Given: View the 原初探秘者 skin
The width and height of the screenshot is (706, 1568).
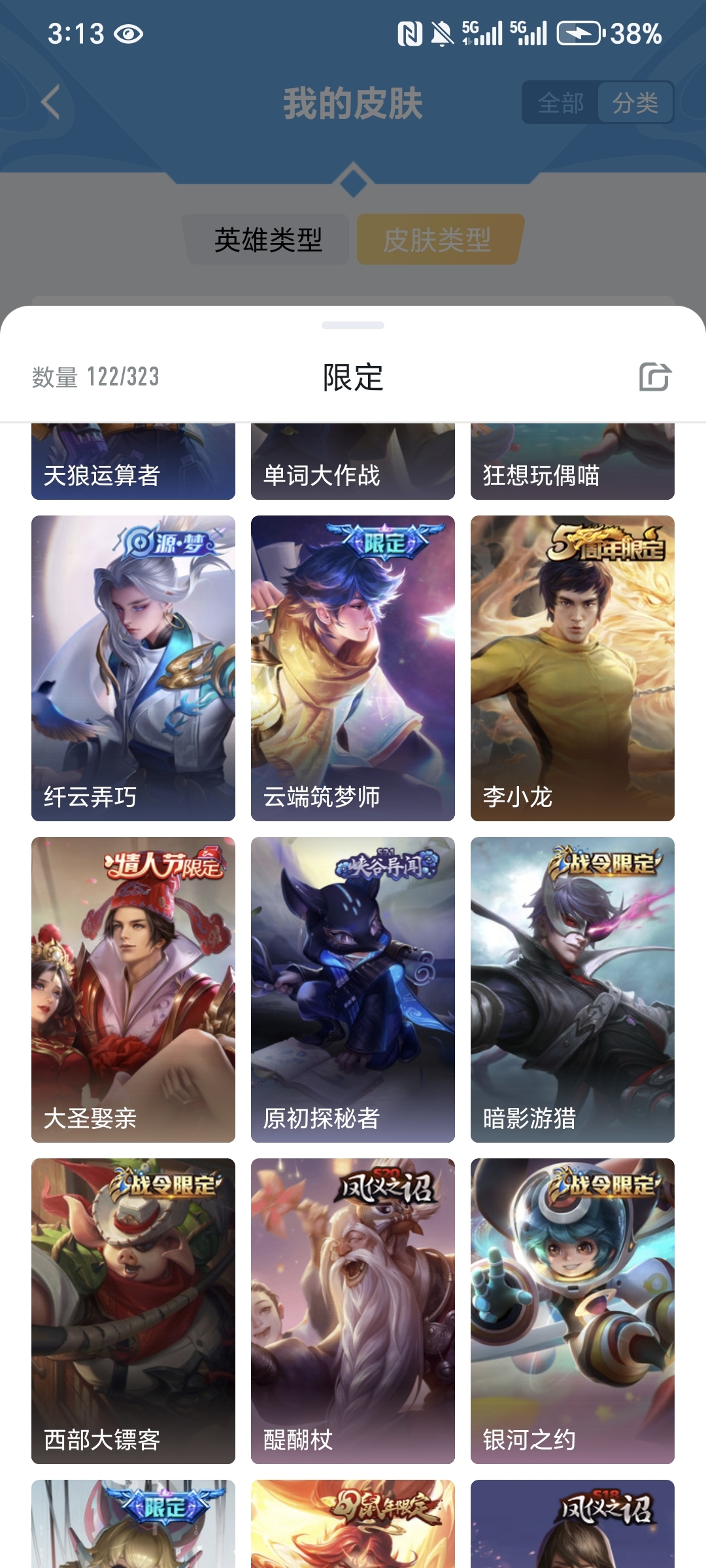Looking at the screenshot, I should point(353,989).
